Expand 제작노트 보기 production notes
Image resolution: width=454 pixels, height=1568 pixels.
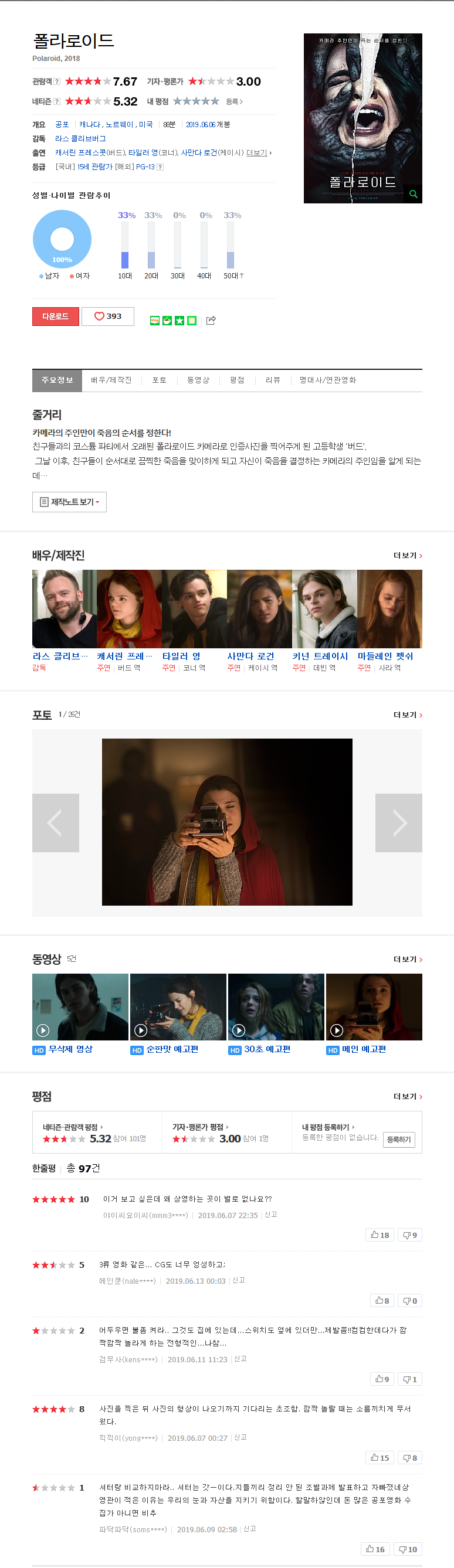[69, 502]
